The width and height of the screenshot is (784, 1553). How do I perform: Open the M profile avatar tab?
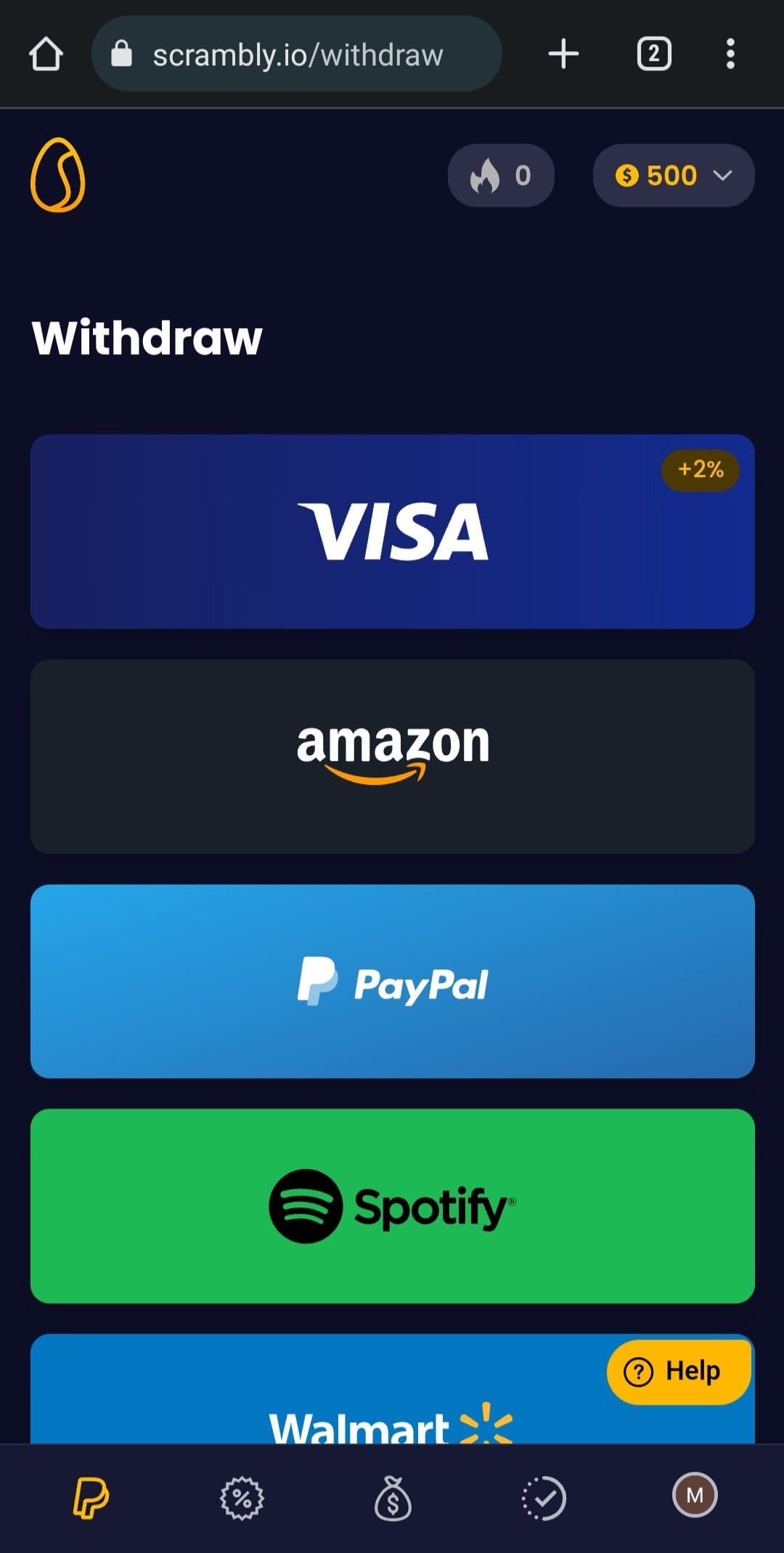tap(695, 1495)
